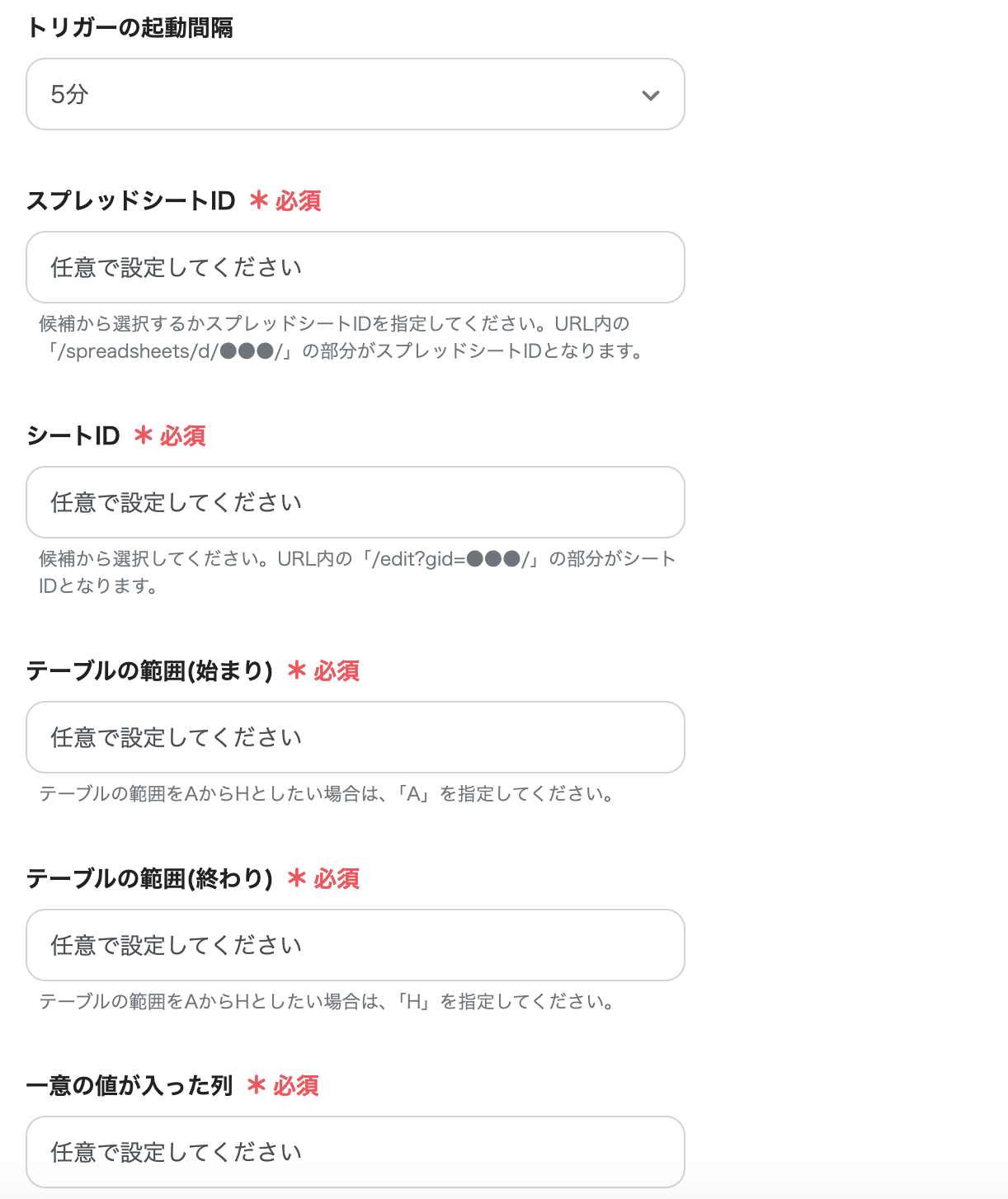Click the placeholder text 任意で設定してください under スプレッドシートID
The height and width of the screenshot is (1199, 1008).
click(x=173, y=267)
